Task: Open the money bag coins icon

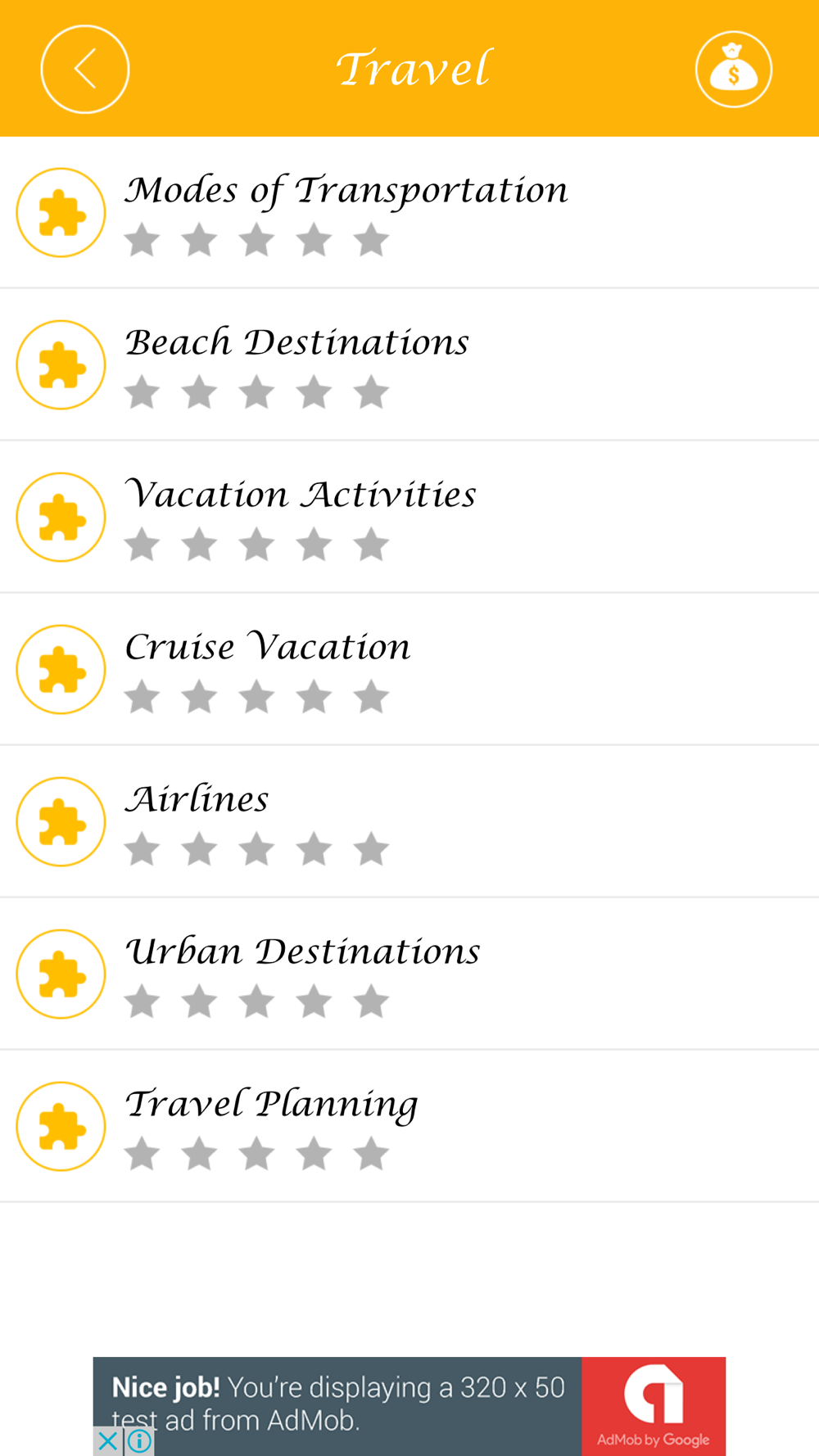Action: pyautogui.click(x=734, y=70)
